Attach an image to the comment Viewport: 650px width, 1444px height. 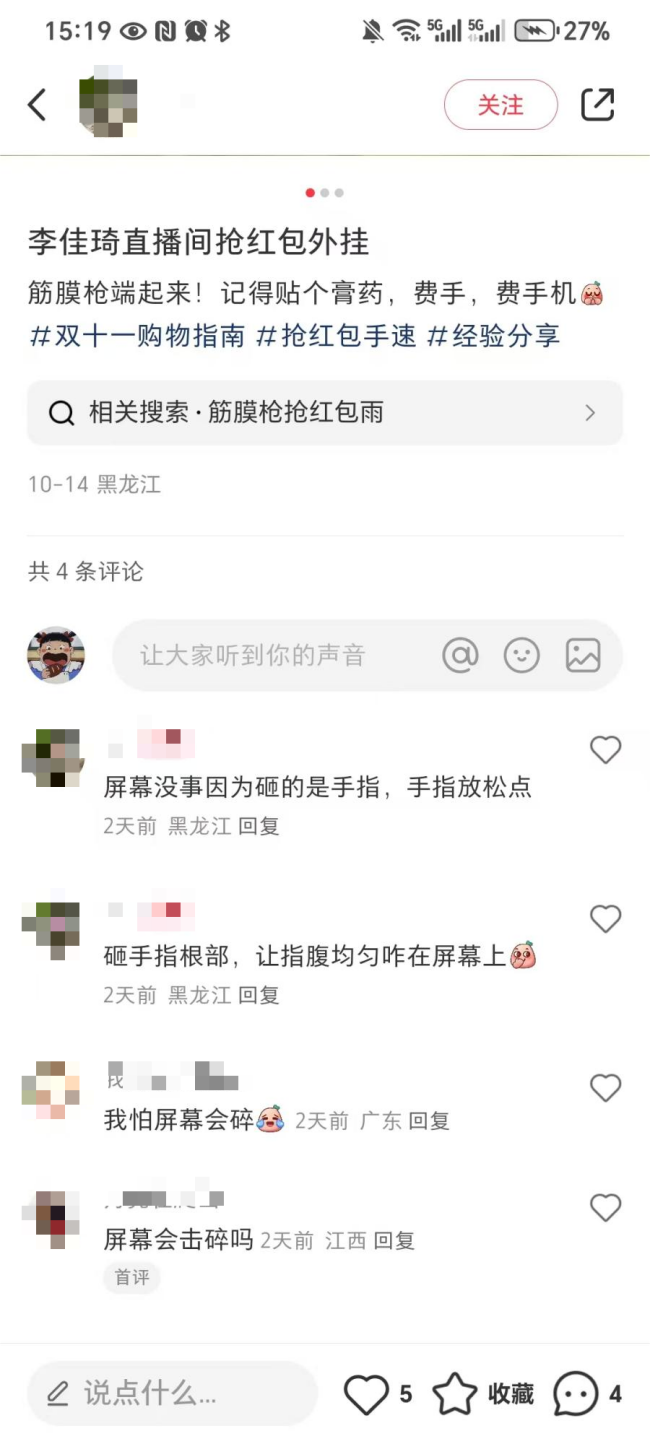coord(583,656)
